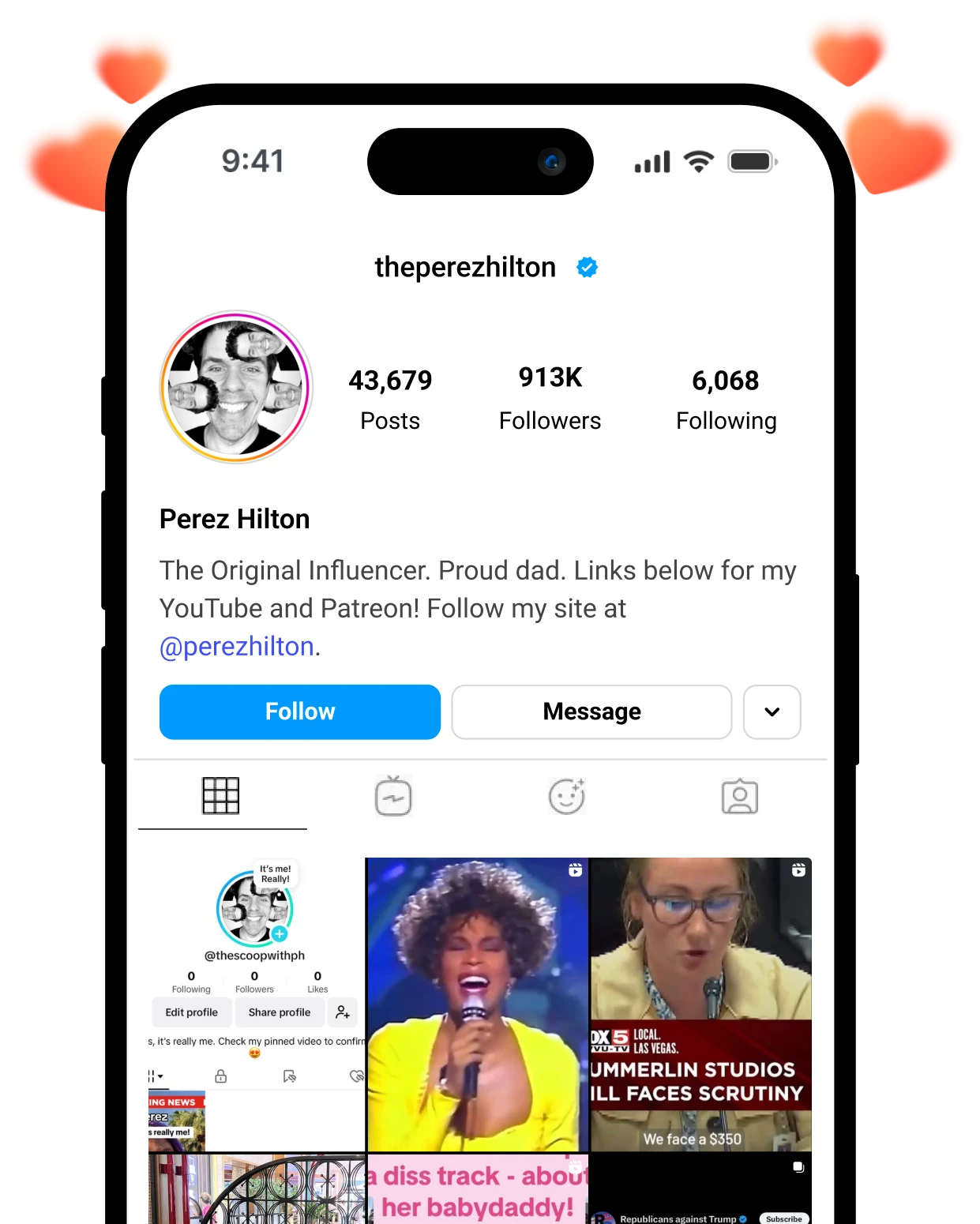
Task: Click the verified badge beside theperezhilton
Action: pyautogui.click(x=587, y=268)
